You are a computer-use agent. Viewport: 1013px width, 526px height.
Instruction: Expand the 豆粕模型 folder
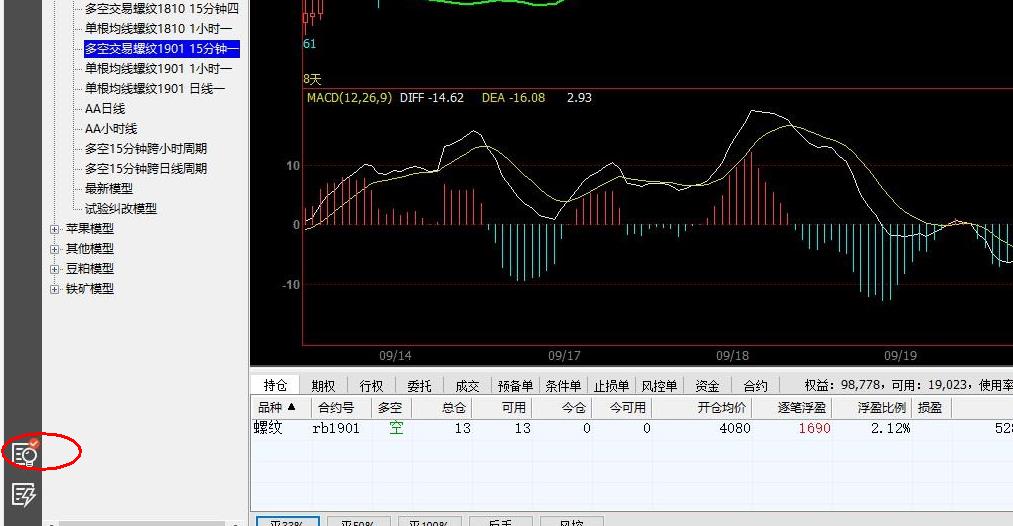point(55,269)
